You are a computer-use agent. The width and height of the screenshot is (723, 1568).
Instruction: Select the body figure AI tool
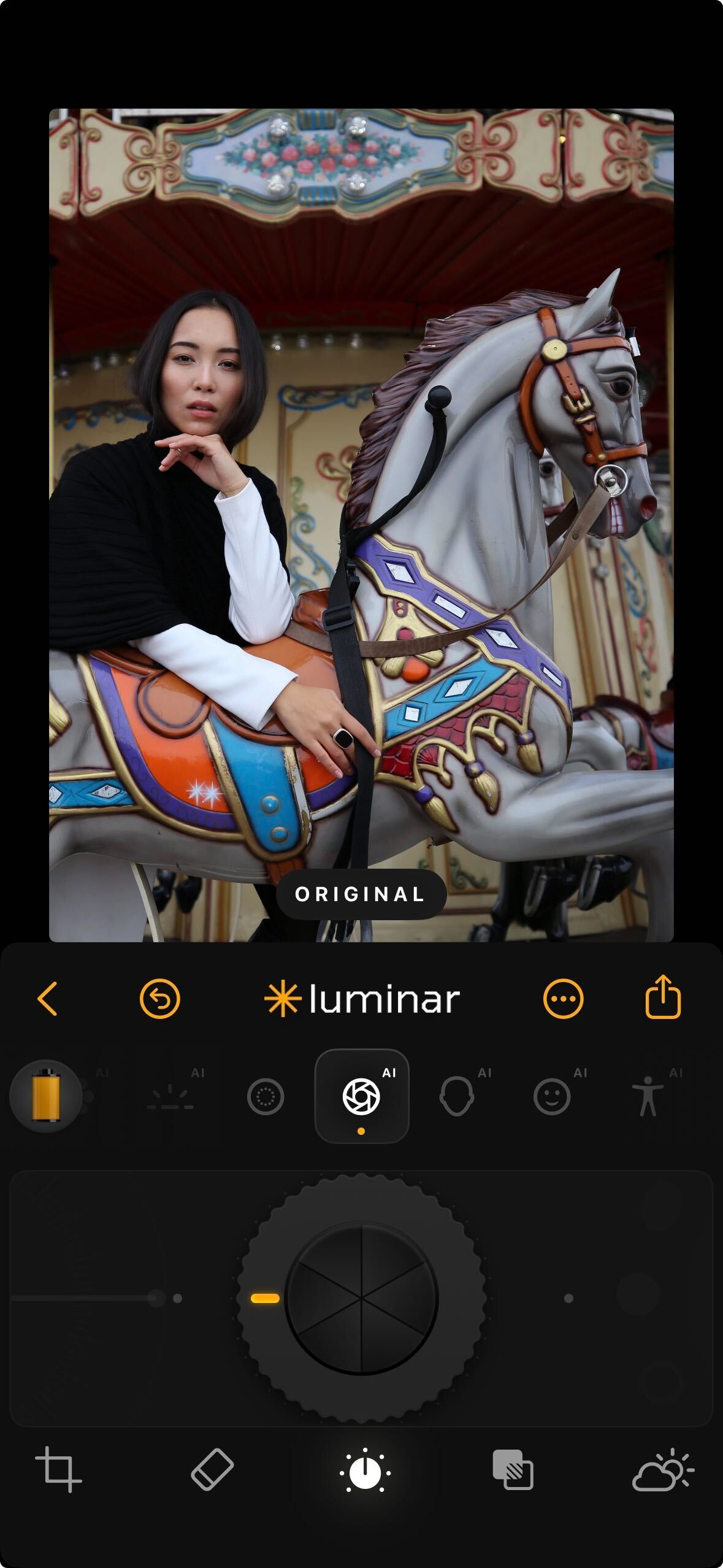[648, 1096]
